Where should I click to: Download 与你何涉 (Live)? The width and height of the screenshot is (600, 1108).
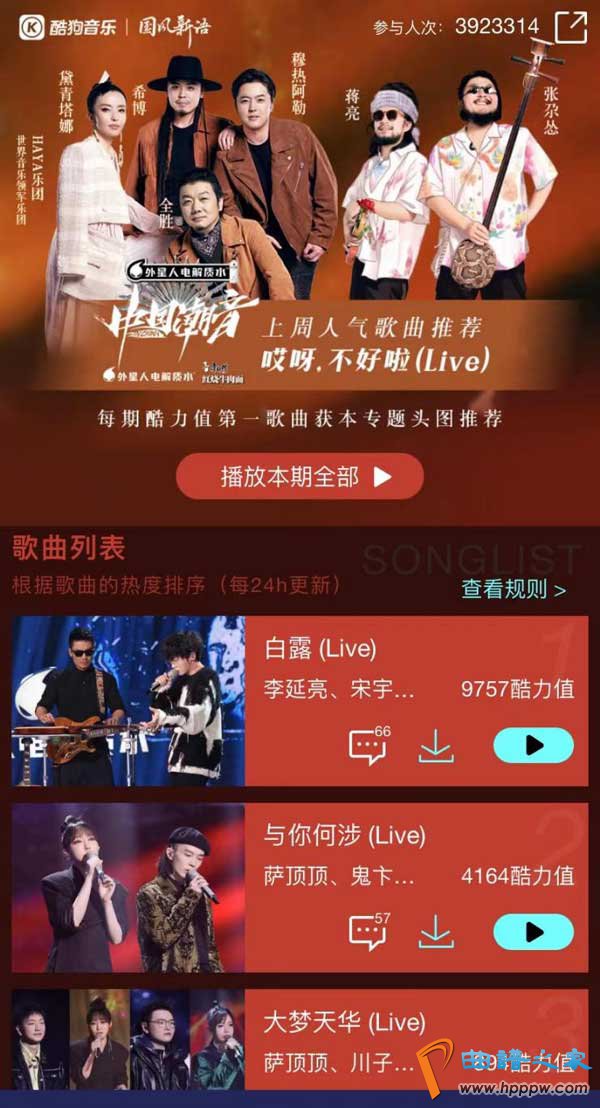(x=436, y=932)
